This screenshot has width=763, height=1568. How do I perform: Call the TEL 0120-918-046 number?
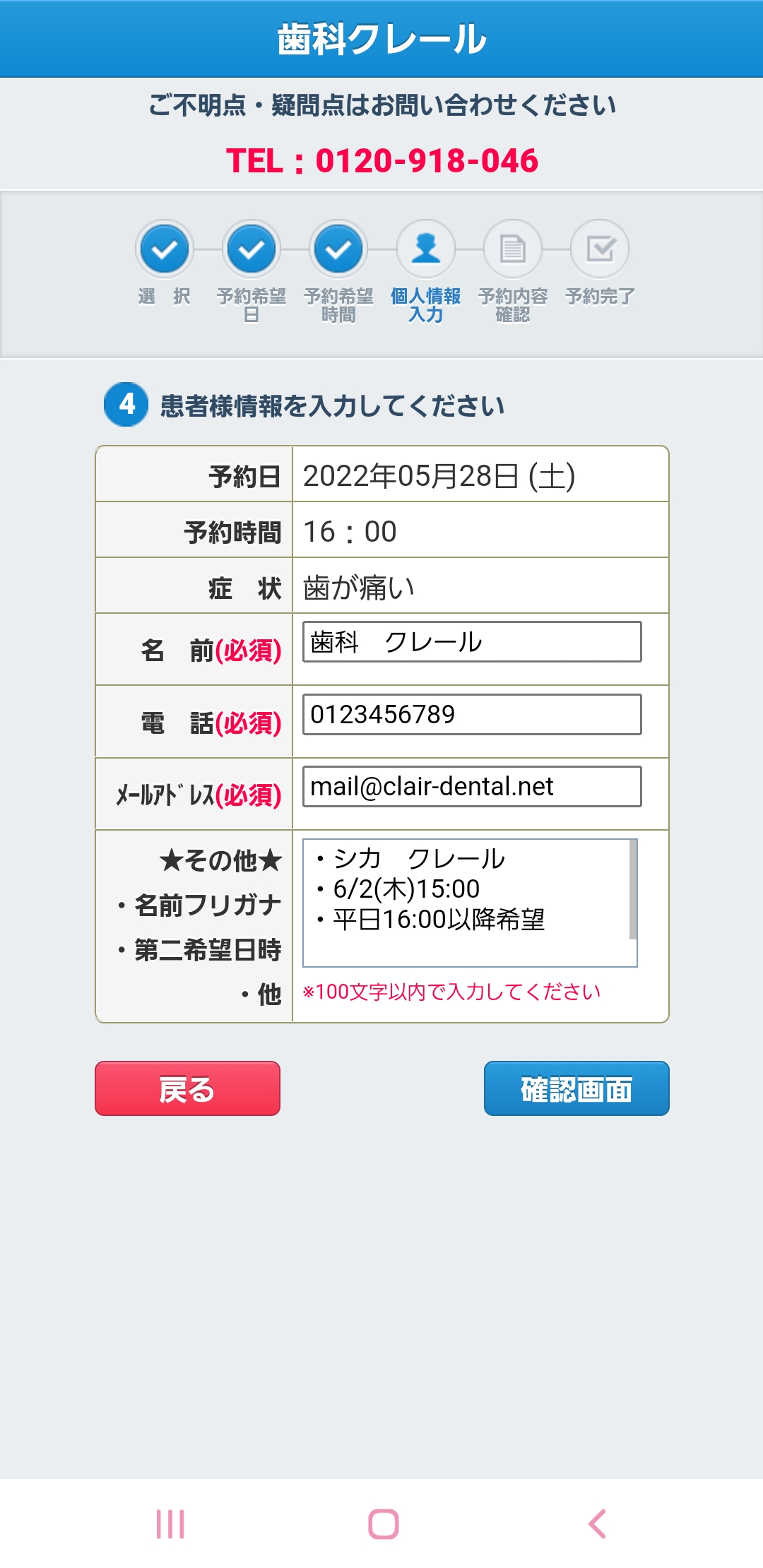click(382, 160)
